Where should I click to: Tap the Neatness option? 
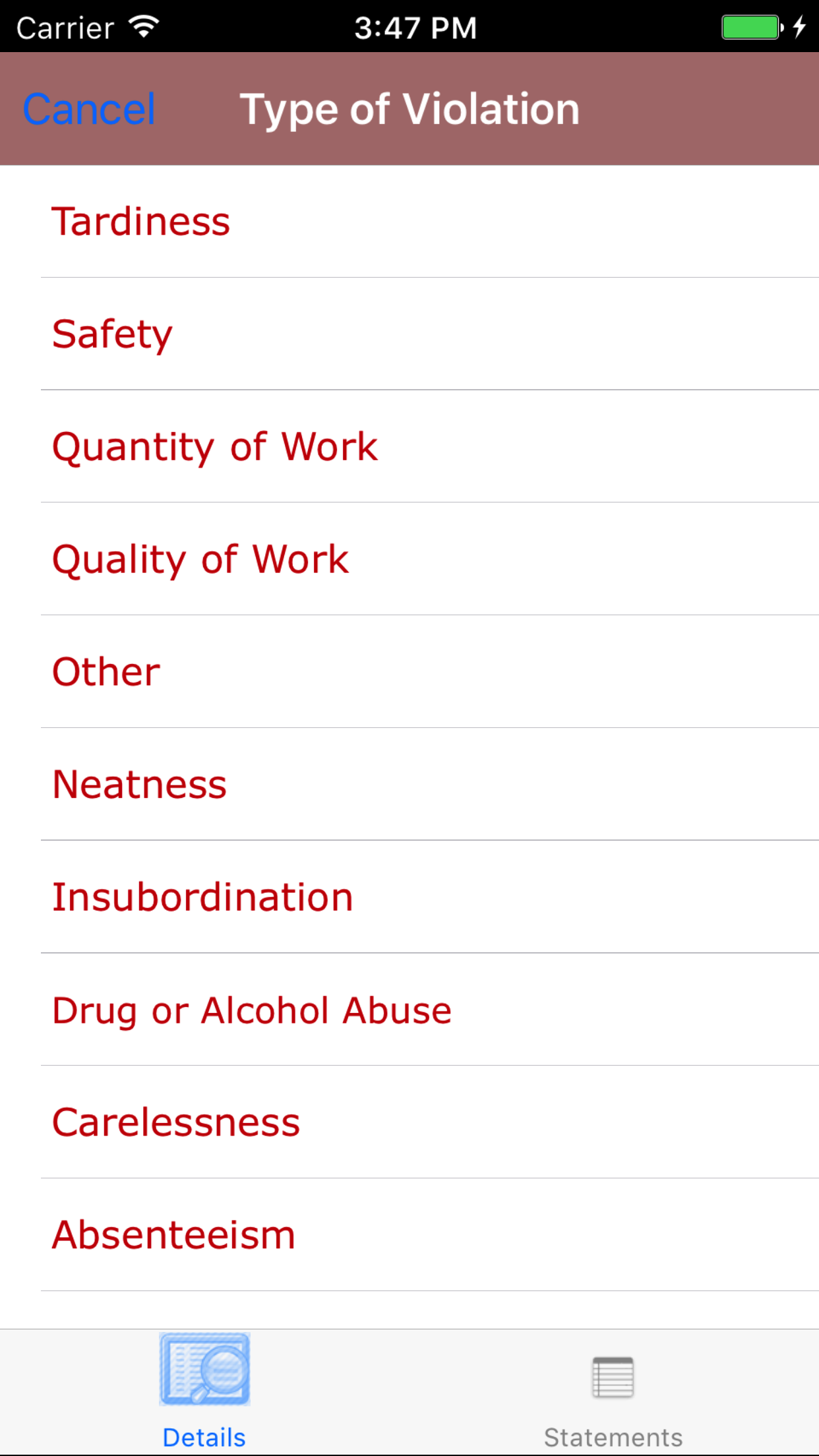tap(139, 785)
